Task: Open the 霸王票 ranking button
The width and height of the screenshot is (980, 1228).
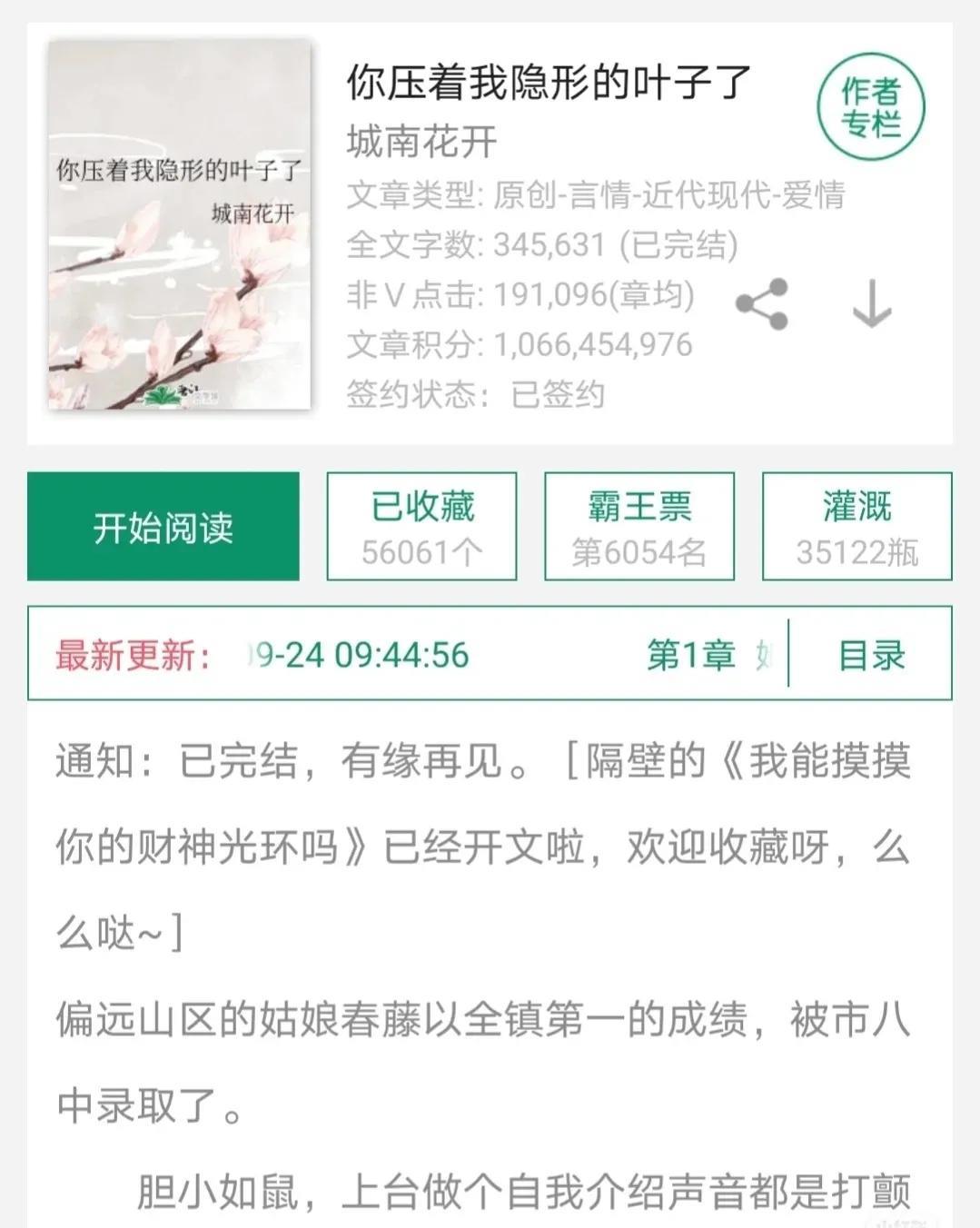Action: tap(639, 527)
